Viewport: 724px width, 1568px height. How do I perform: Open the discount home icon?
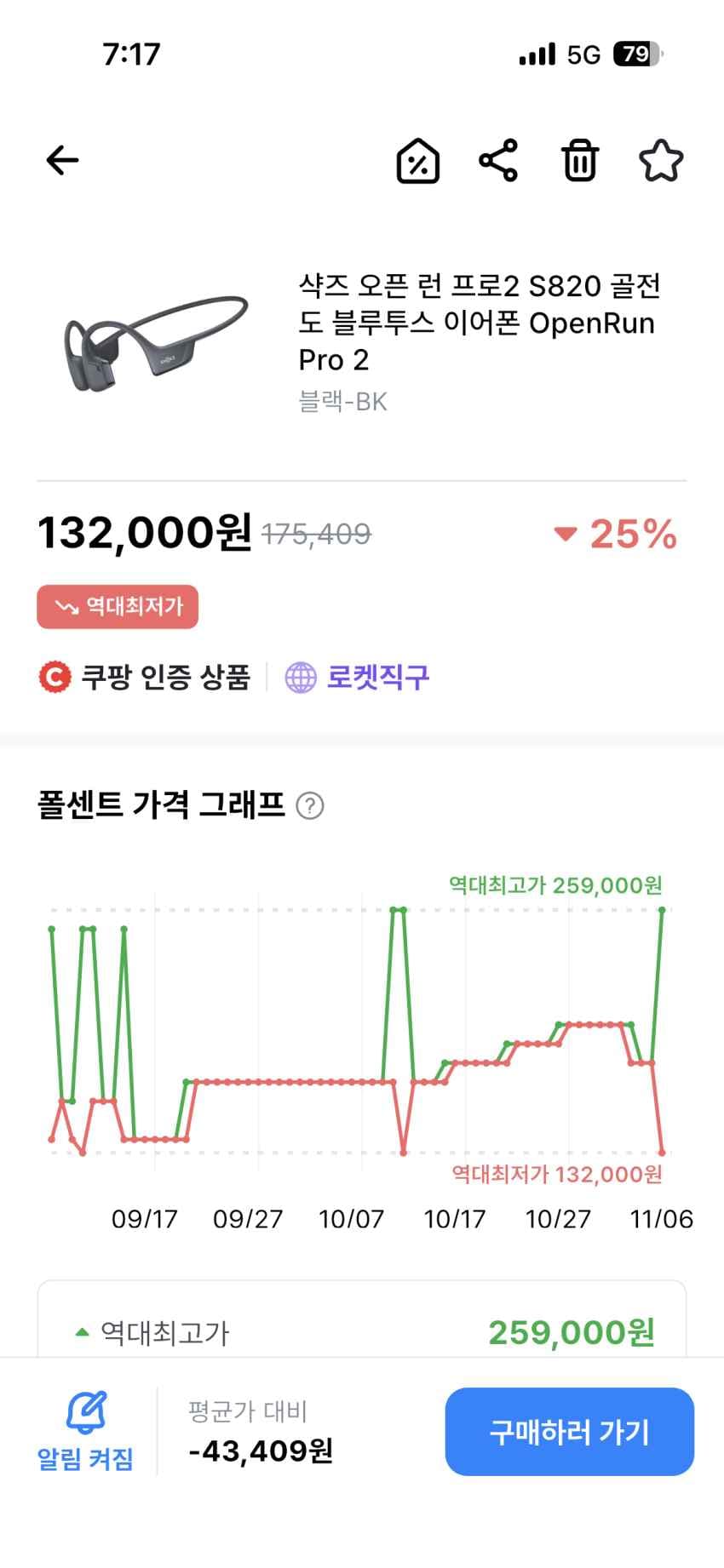coord(418,160)
